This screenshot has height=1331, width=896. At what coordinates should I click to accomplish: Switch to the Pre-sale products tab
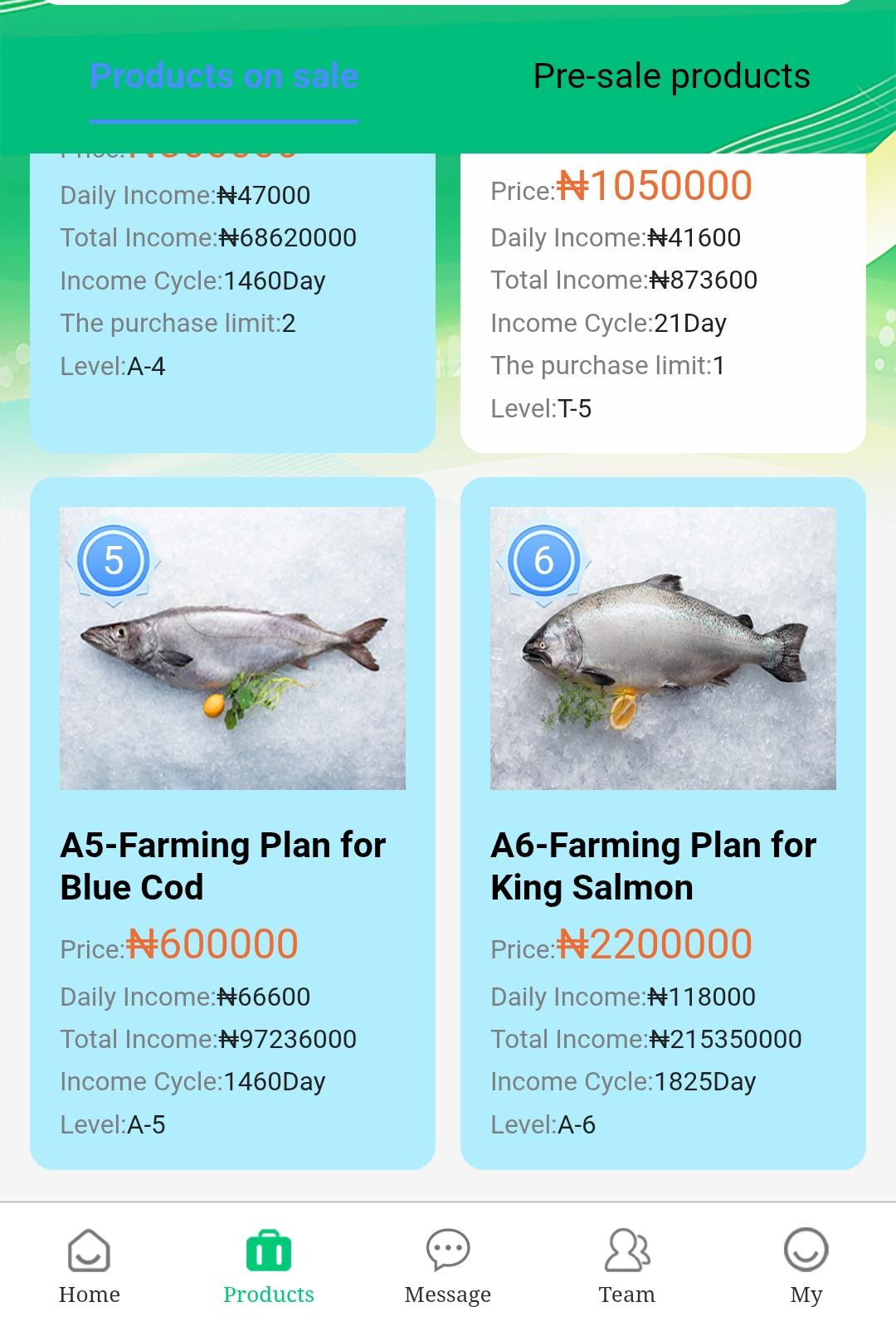pyautogui.click(x=671, y=75)
